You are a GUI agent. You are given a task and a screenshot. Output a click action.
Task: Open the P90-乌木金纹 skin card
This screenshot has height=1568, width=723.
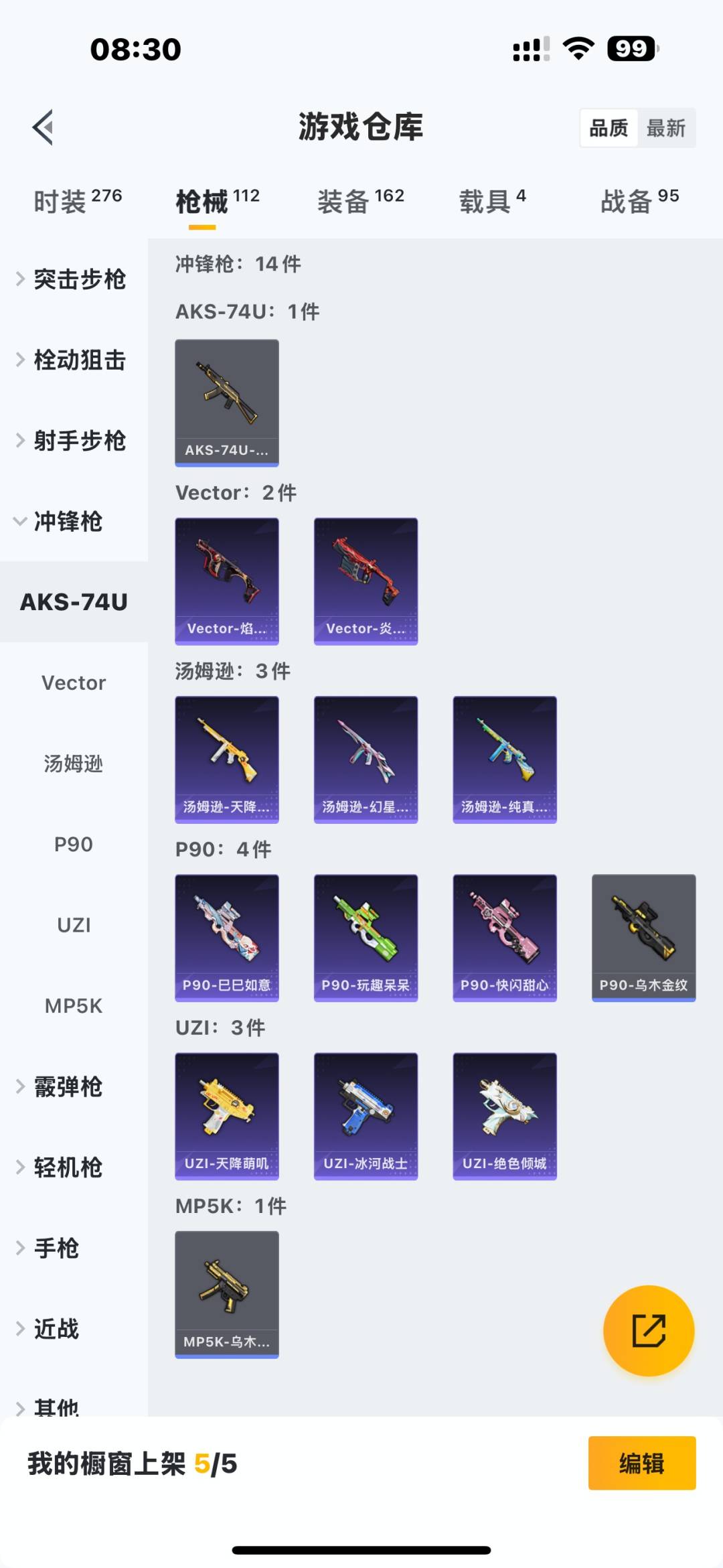[x=643, y=938]
